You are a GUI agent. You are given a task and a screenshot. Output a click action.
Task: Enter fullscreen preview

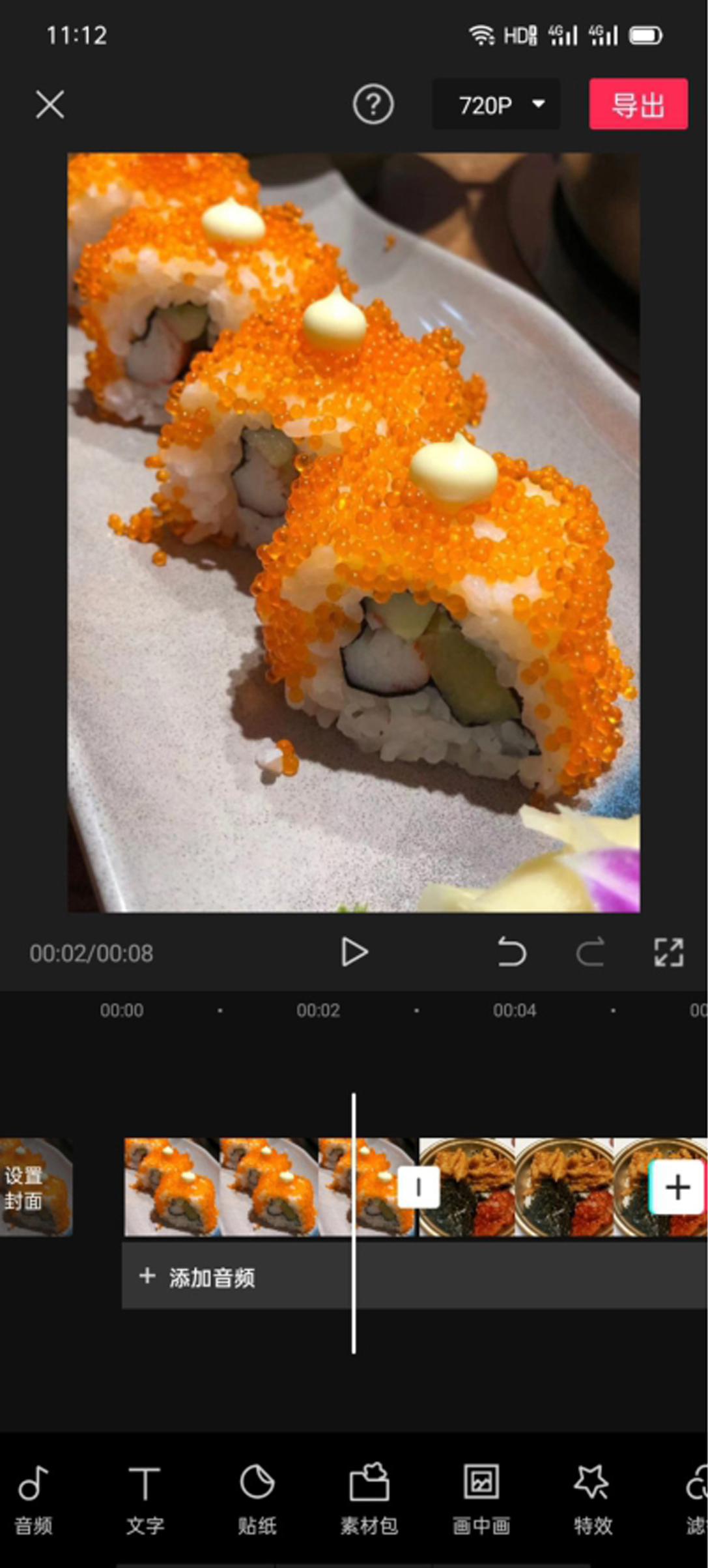pos(668,952)
